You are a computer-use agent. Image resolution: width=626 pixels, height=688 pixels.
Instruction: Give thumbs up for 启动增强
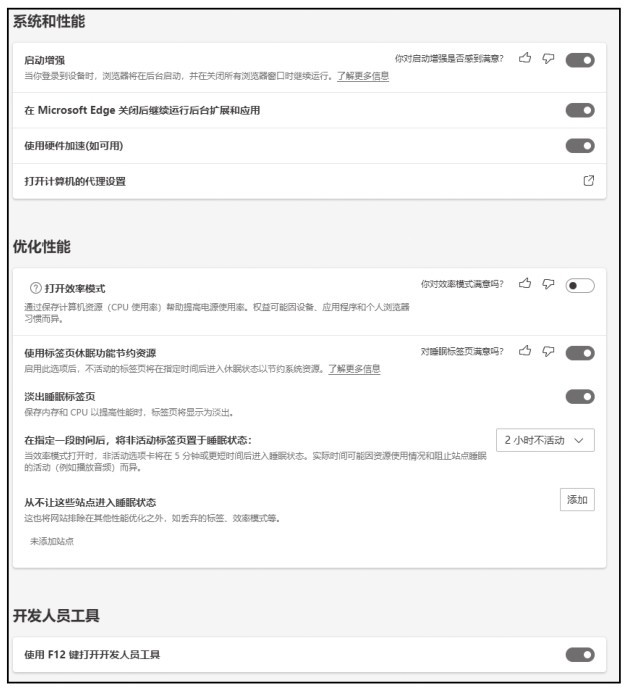[525, 59]
